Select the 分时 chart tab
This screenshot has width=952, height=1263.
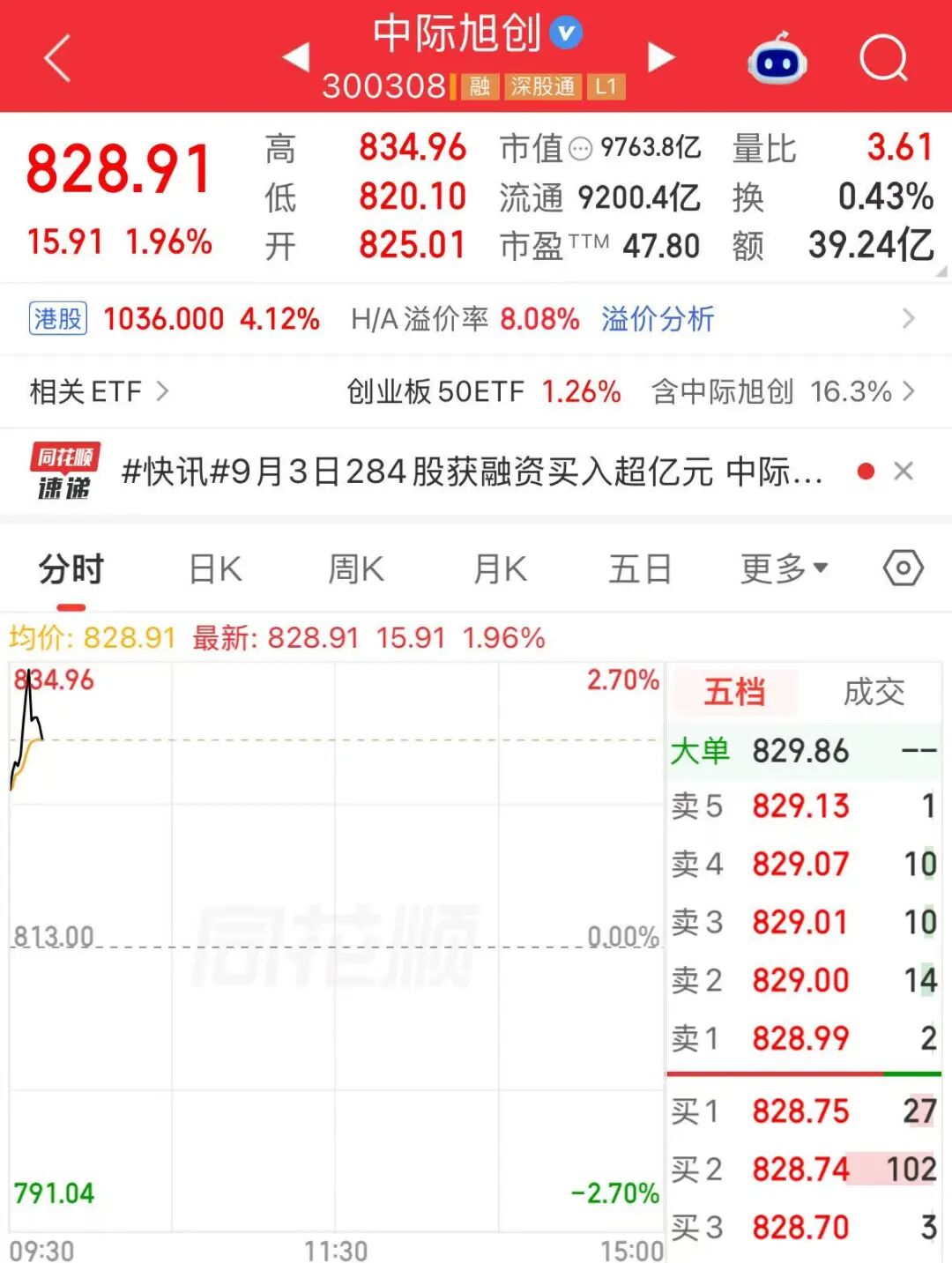(x=71, y=569)
